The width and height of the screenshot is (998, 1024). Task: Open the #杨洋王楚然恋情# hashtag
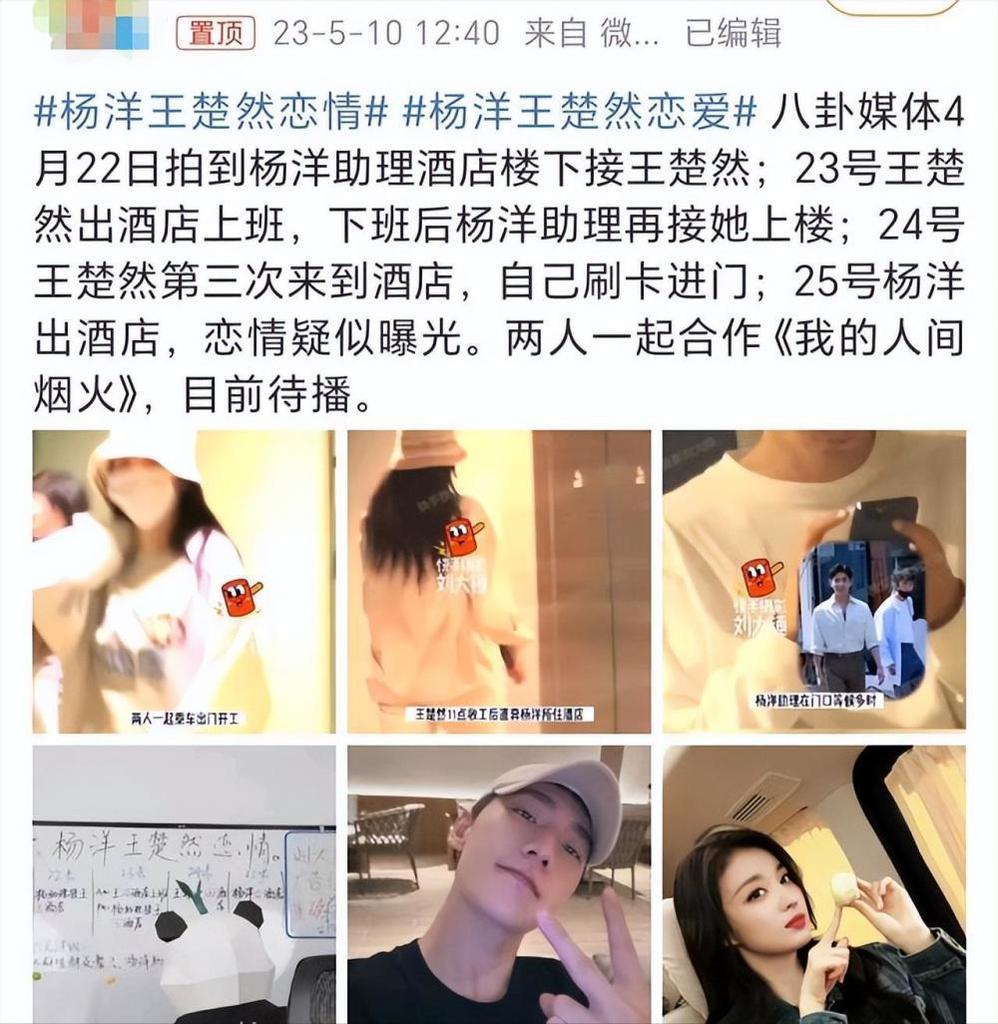click(x=210, y=112)
